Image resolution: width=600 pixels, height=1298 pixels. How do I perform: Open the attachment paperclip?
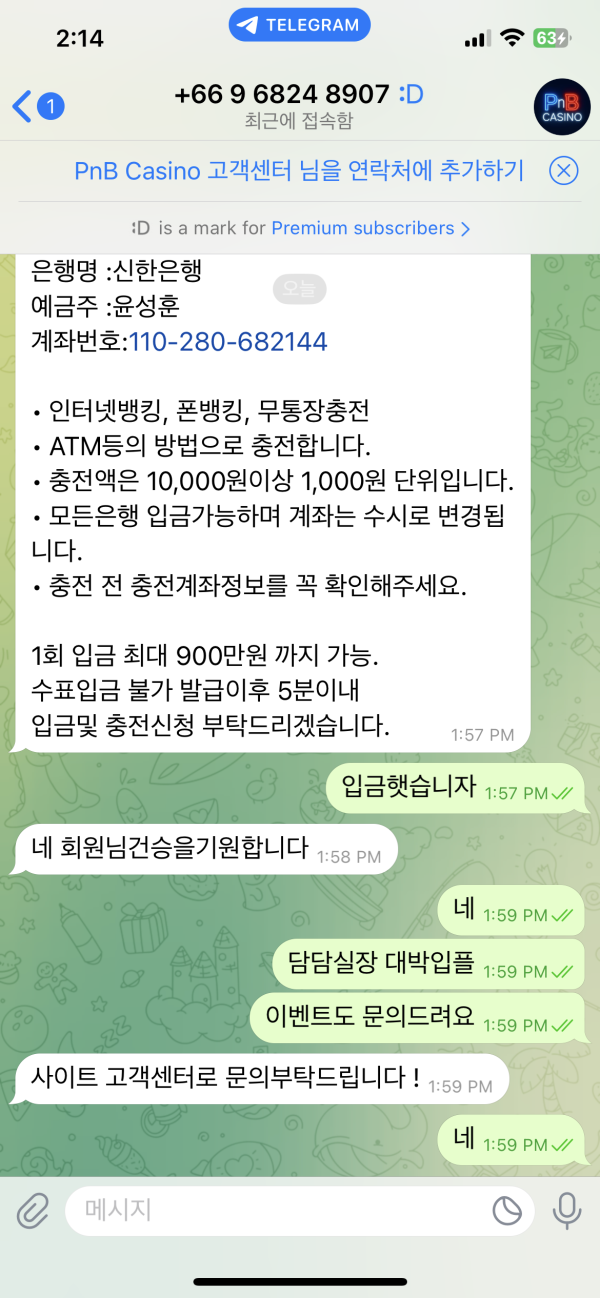[33, 1211]
